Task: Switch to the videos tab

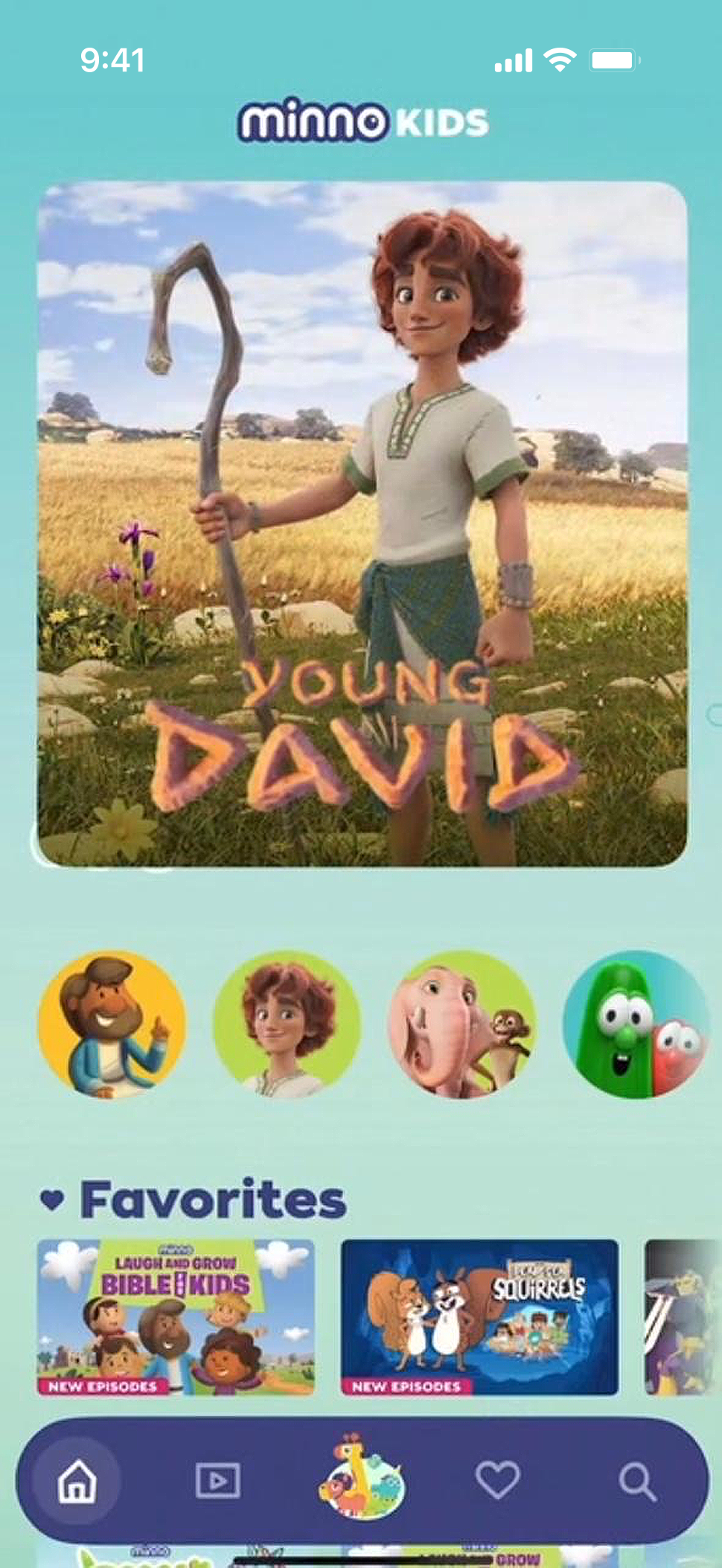Action: coord(217,1480)
